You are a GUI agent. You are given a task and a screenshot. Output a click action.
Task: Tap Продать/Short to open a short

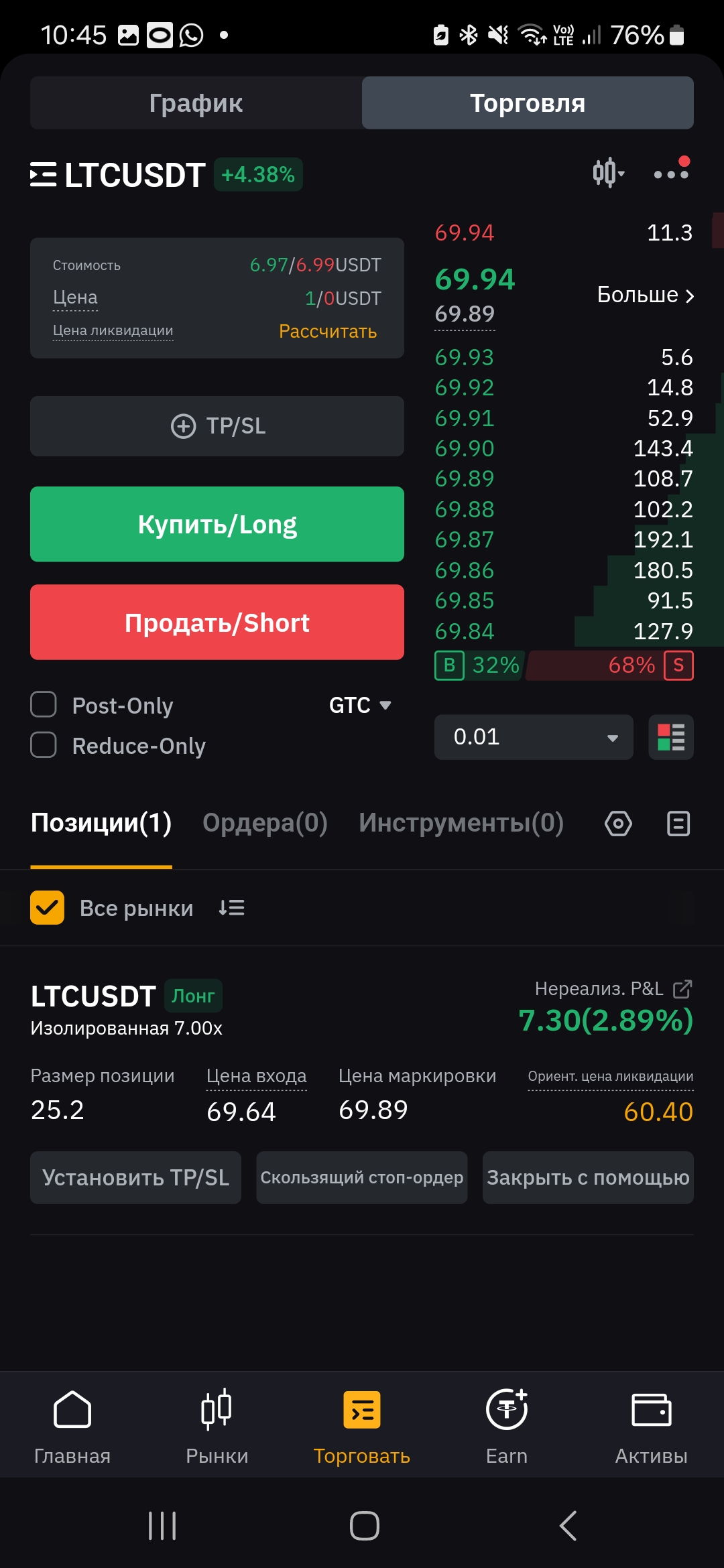pos(217,623)
